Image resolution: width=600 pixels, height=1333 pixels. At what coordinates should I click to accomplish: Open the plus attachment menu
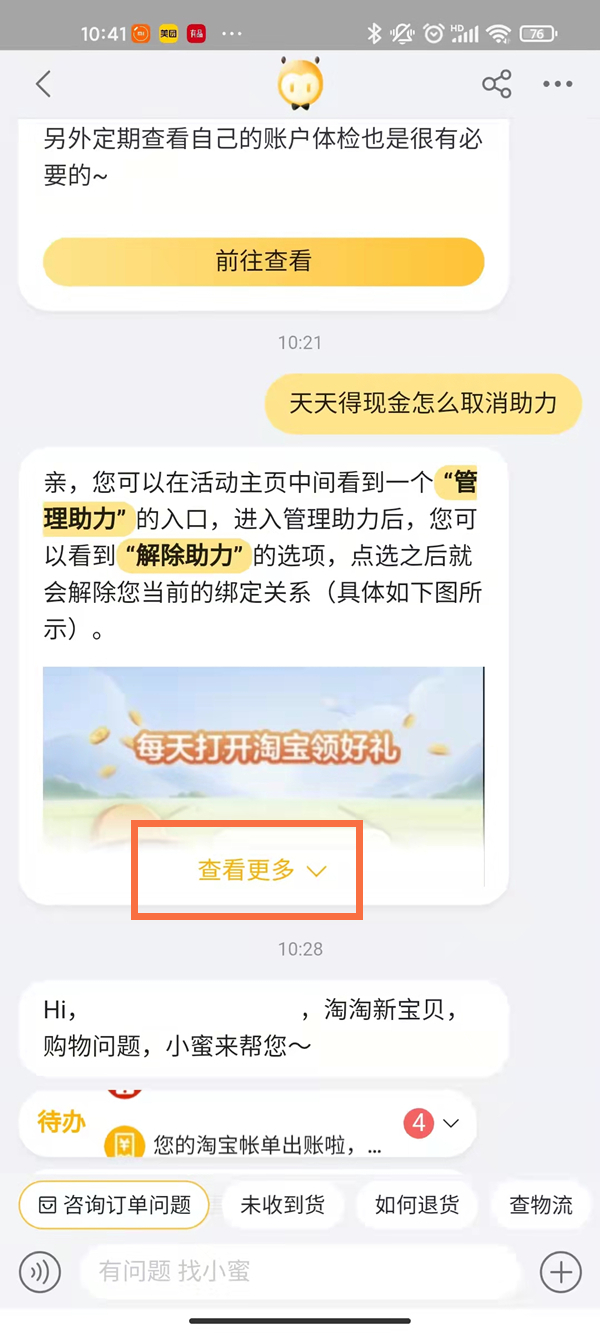click(560, 1272)
